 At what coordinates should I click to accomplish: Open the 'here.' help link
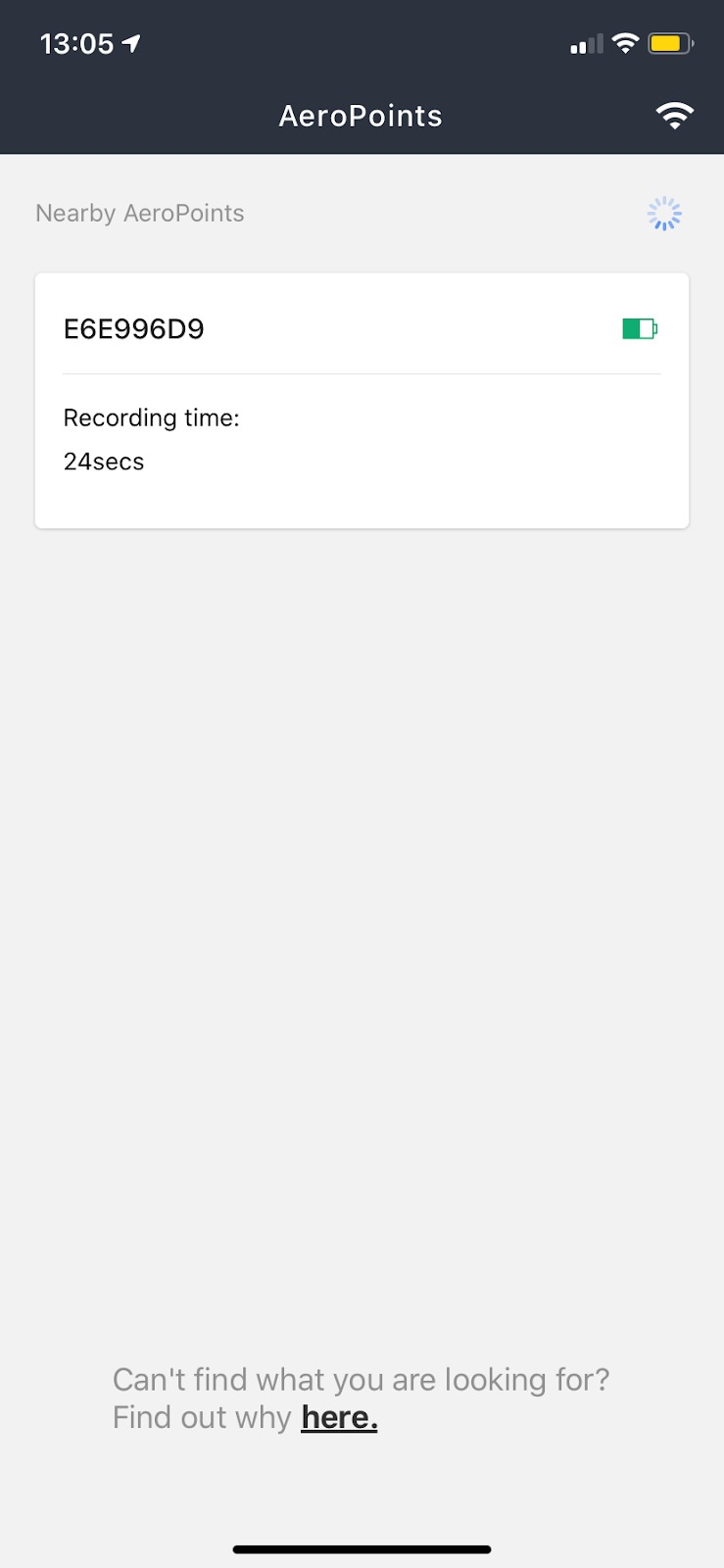click(x=339, y=1417)
